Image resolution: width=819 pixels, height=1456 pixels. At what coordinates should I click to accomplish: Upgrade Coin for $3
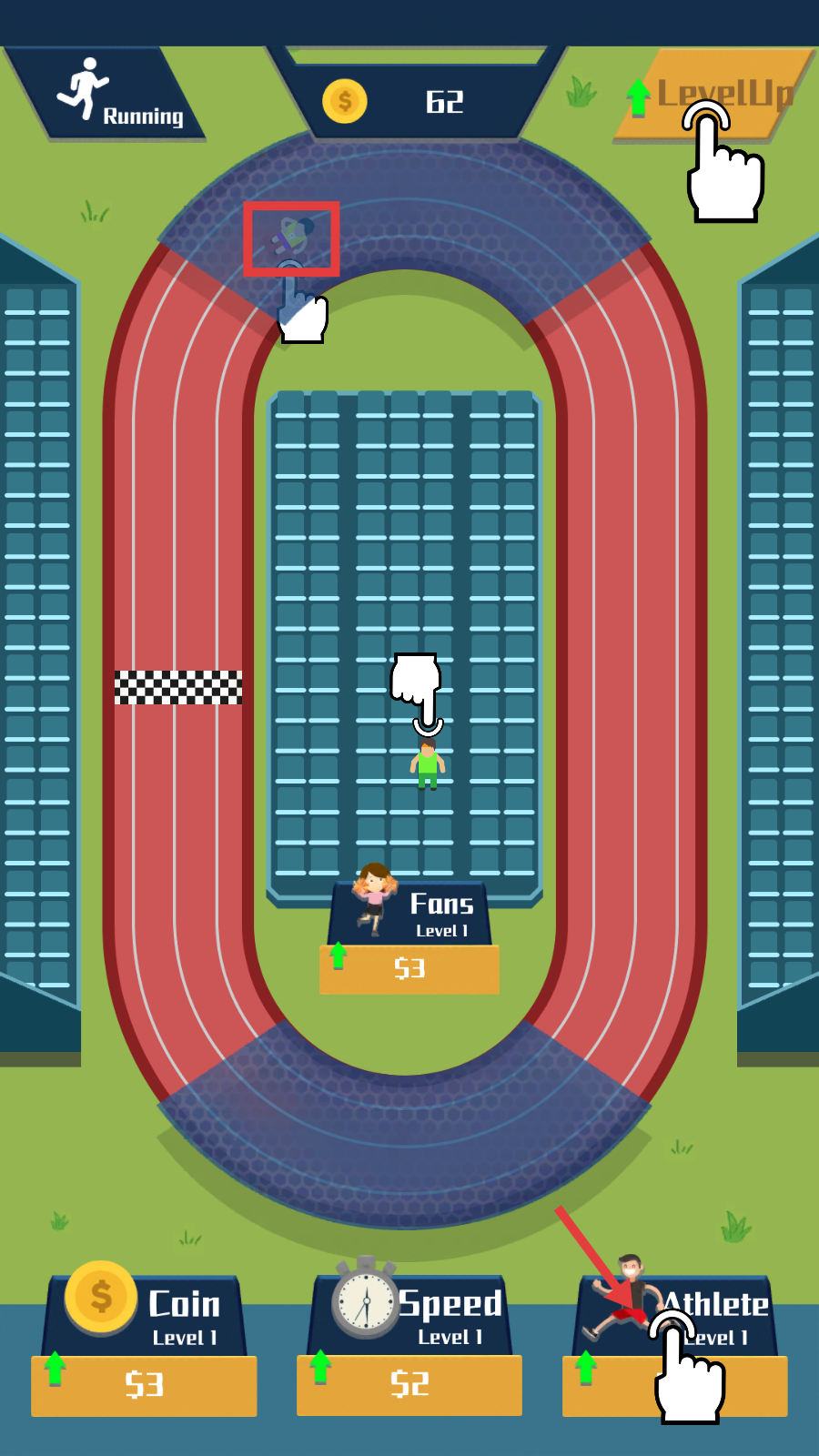click(144, 1384)
